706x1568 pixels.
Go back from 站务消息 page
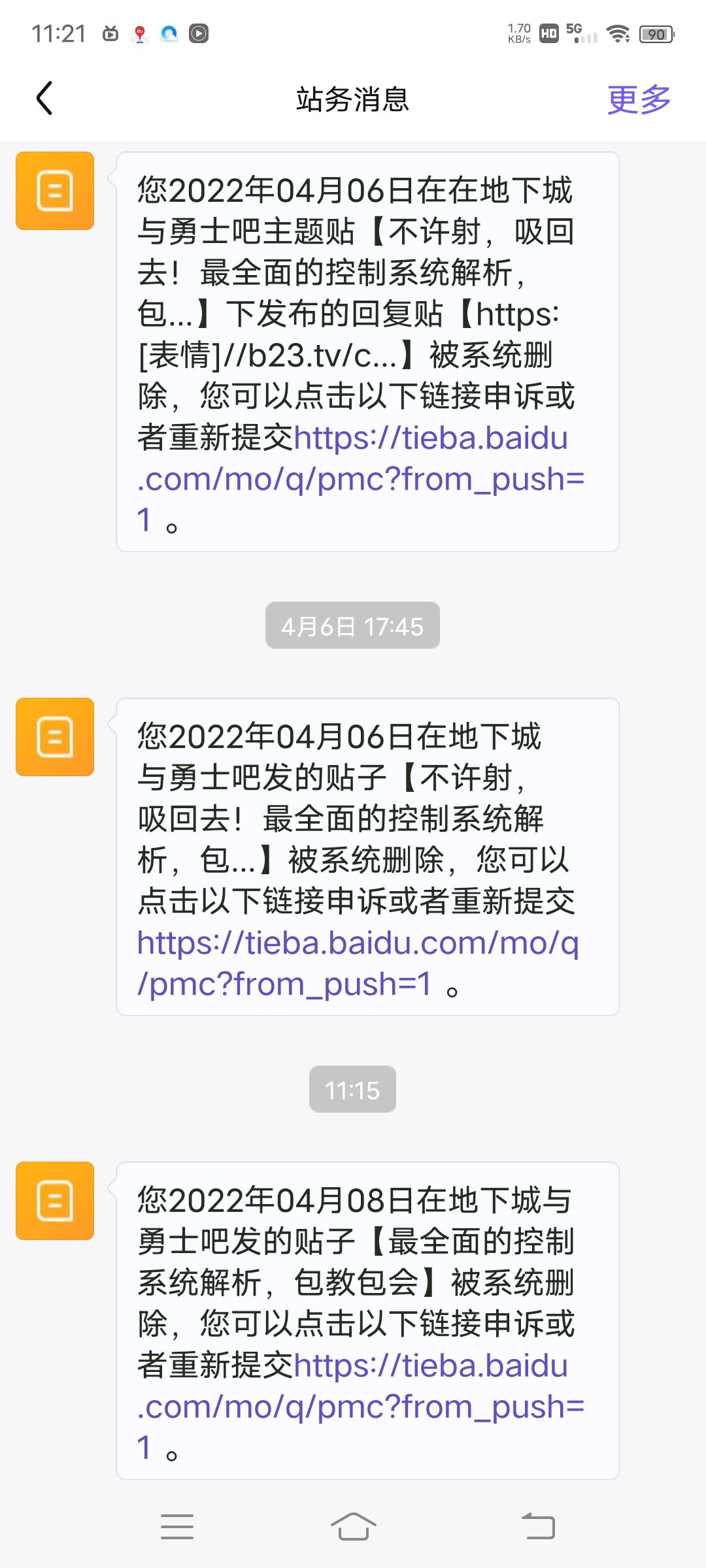44,99
